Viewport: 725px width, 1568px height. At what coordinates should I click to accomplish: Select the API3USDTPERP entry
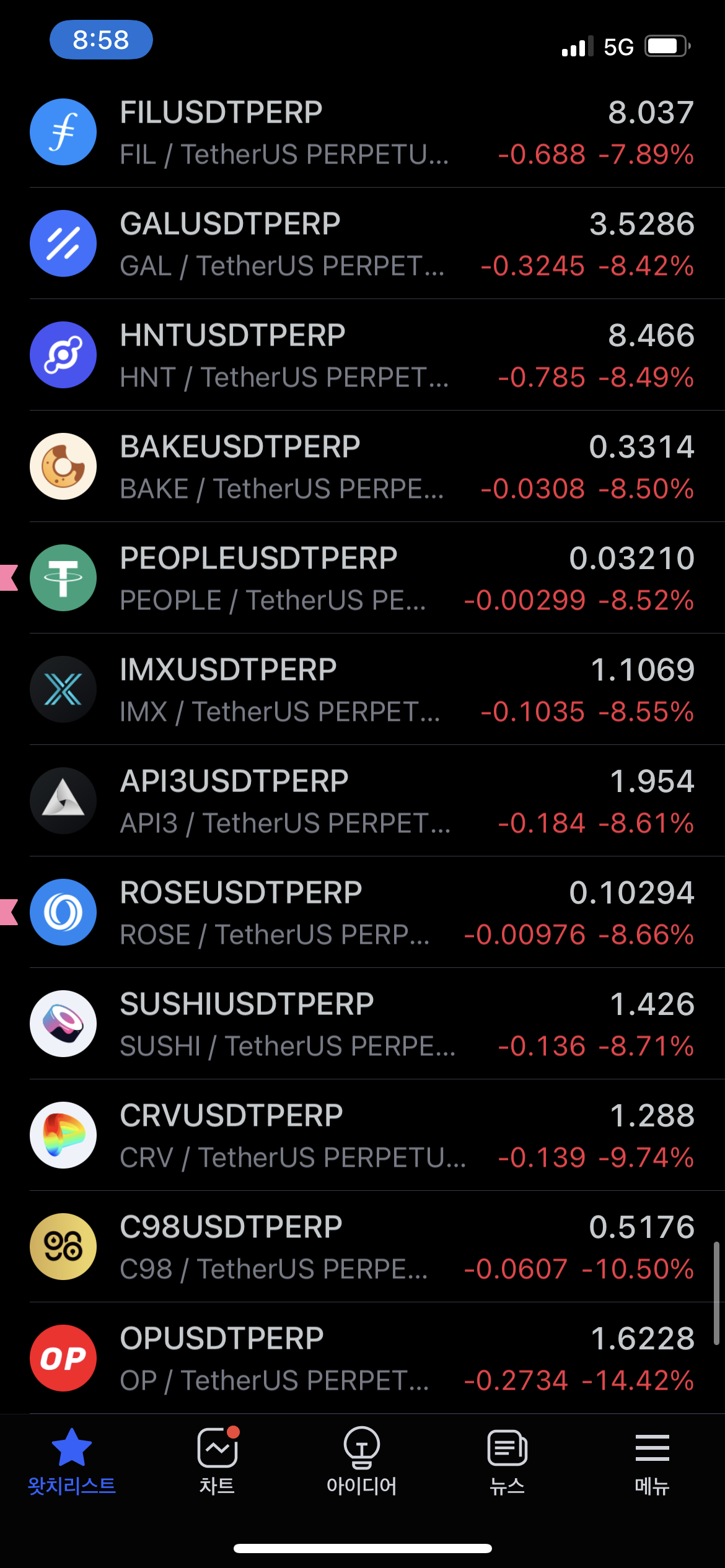[362, 801]
